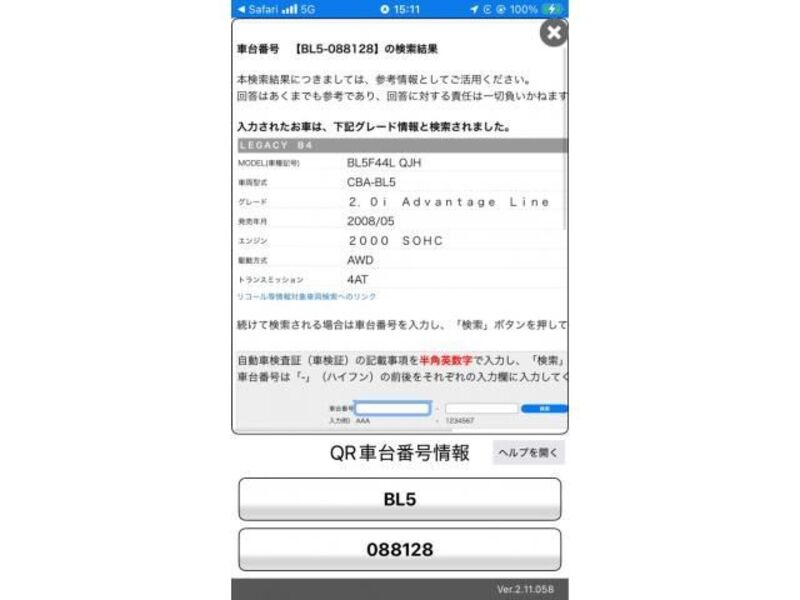Tap the blue search button
Viewport: 800px width, 600px height.
pos(544,408)
